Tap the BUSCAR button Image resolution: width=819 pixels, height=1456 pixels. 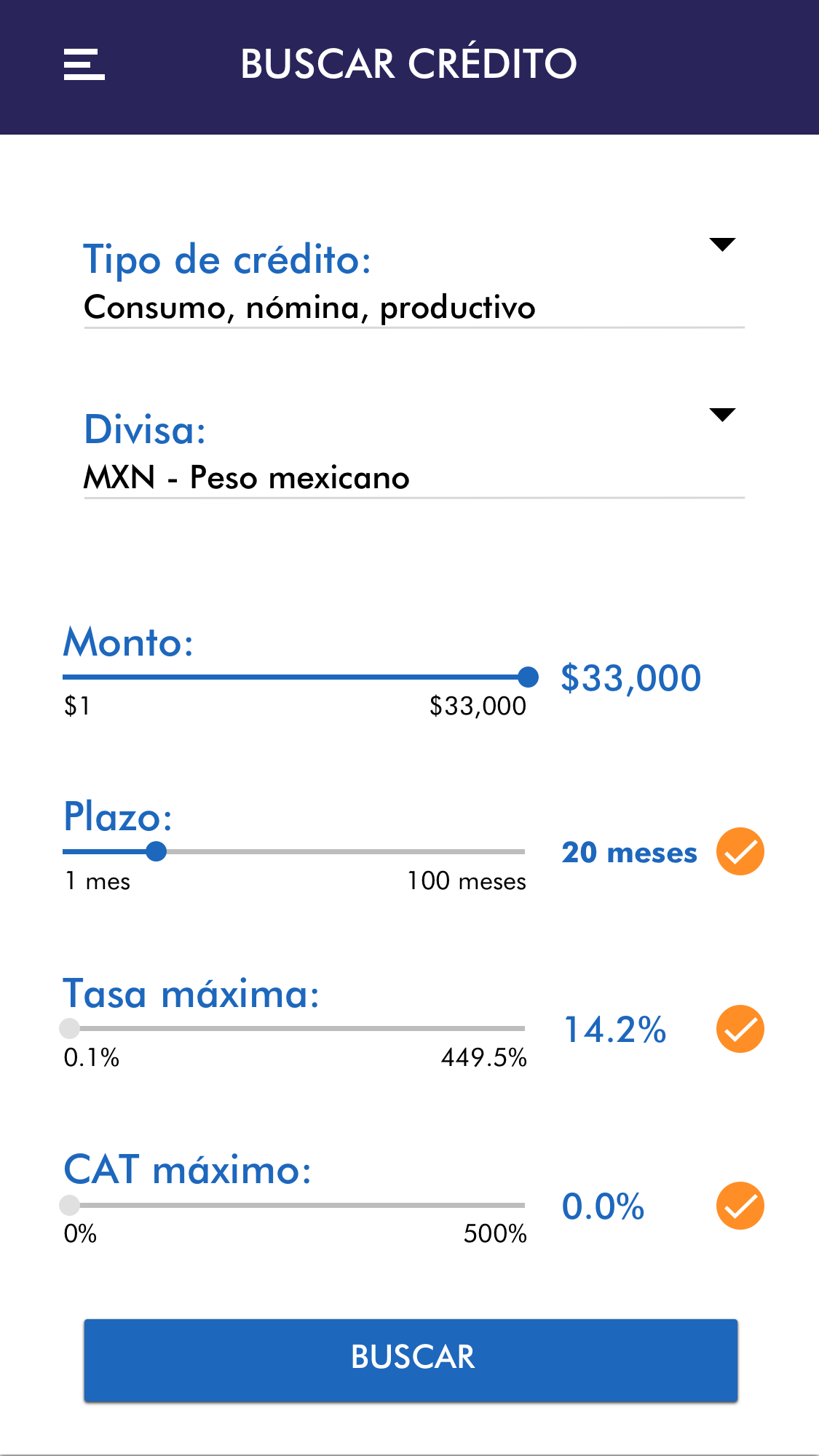(x=411, y=1359)
